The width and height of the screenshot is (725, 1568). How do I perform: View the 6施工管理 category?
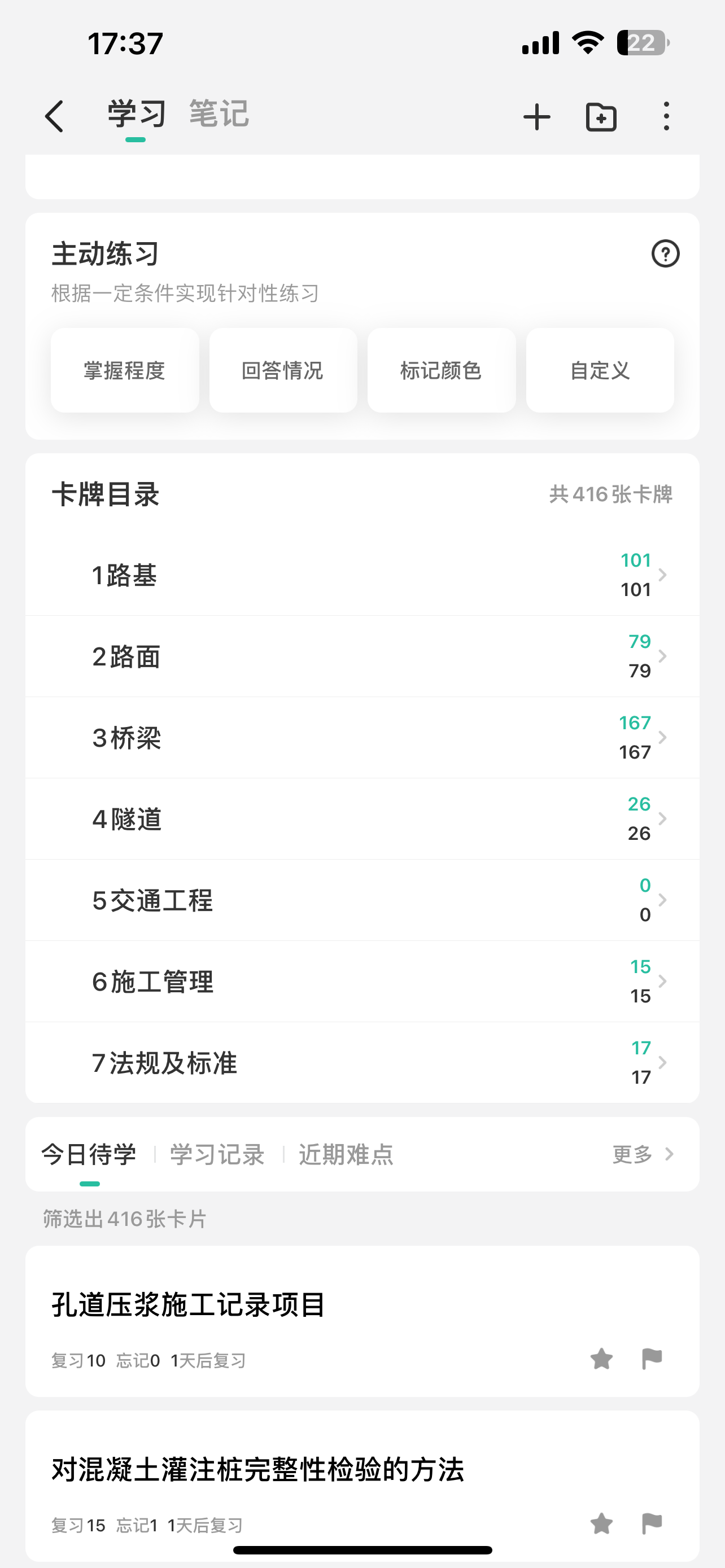coord(362,981)
